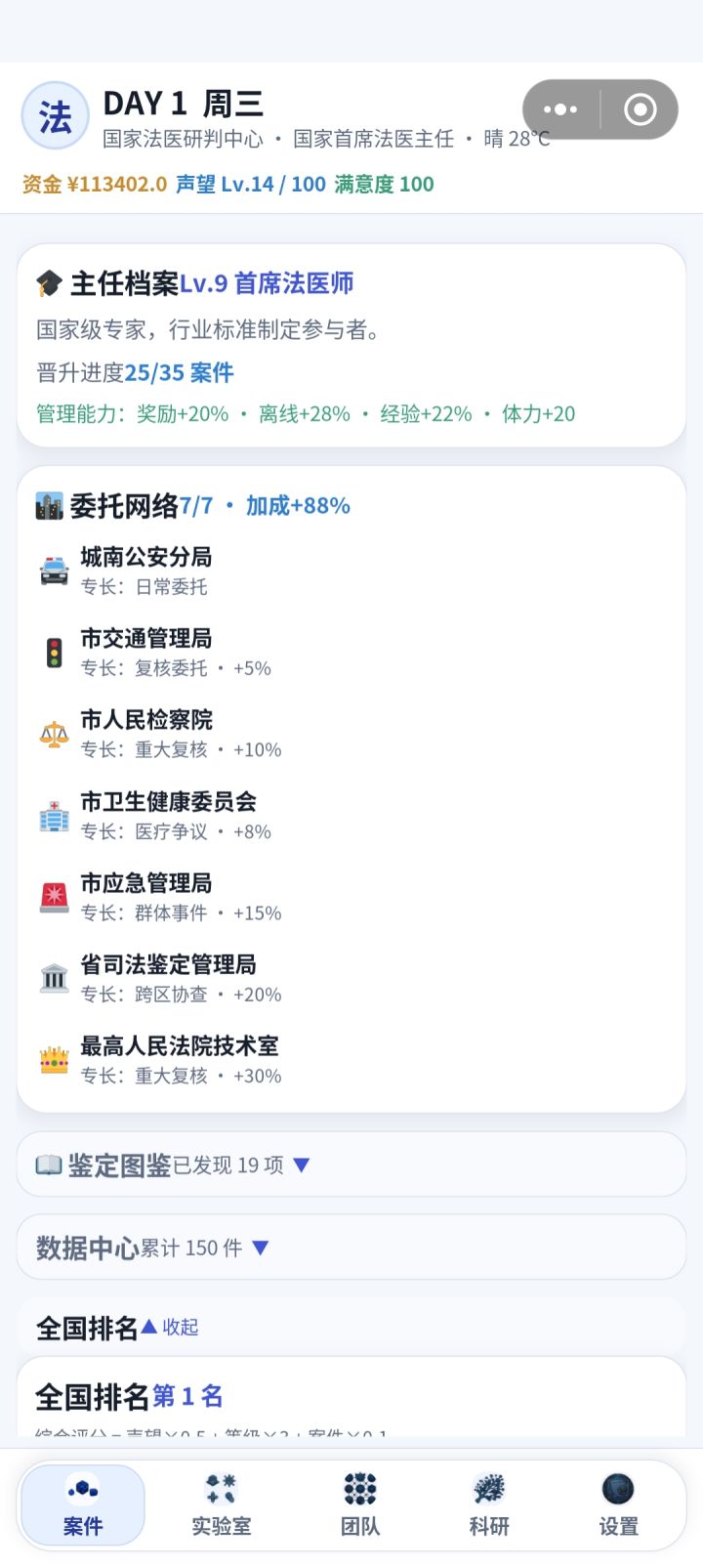The height and width of the screenshot is (1568, 703).
Task: Open the mini program more-options menu
Action: tap(560, 109)
